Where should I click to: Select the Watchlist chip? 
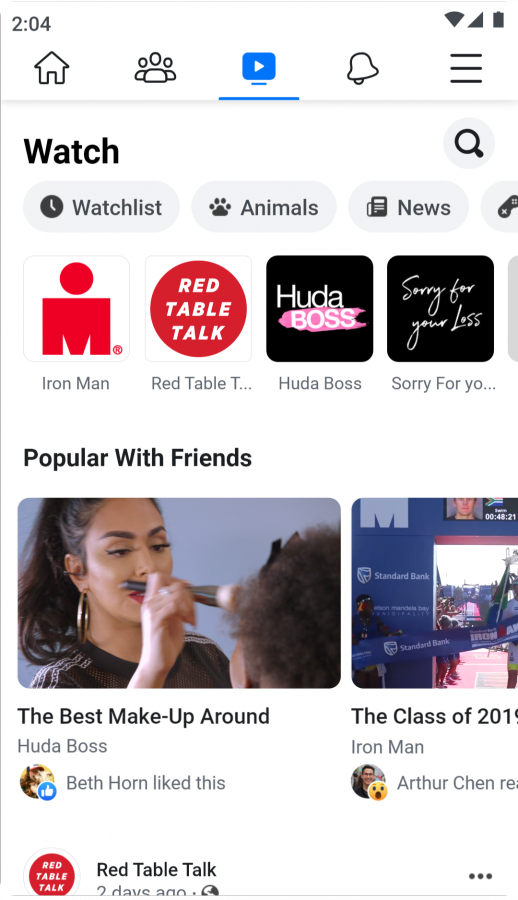[x=101, y=207]
